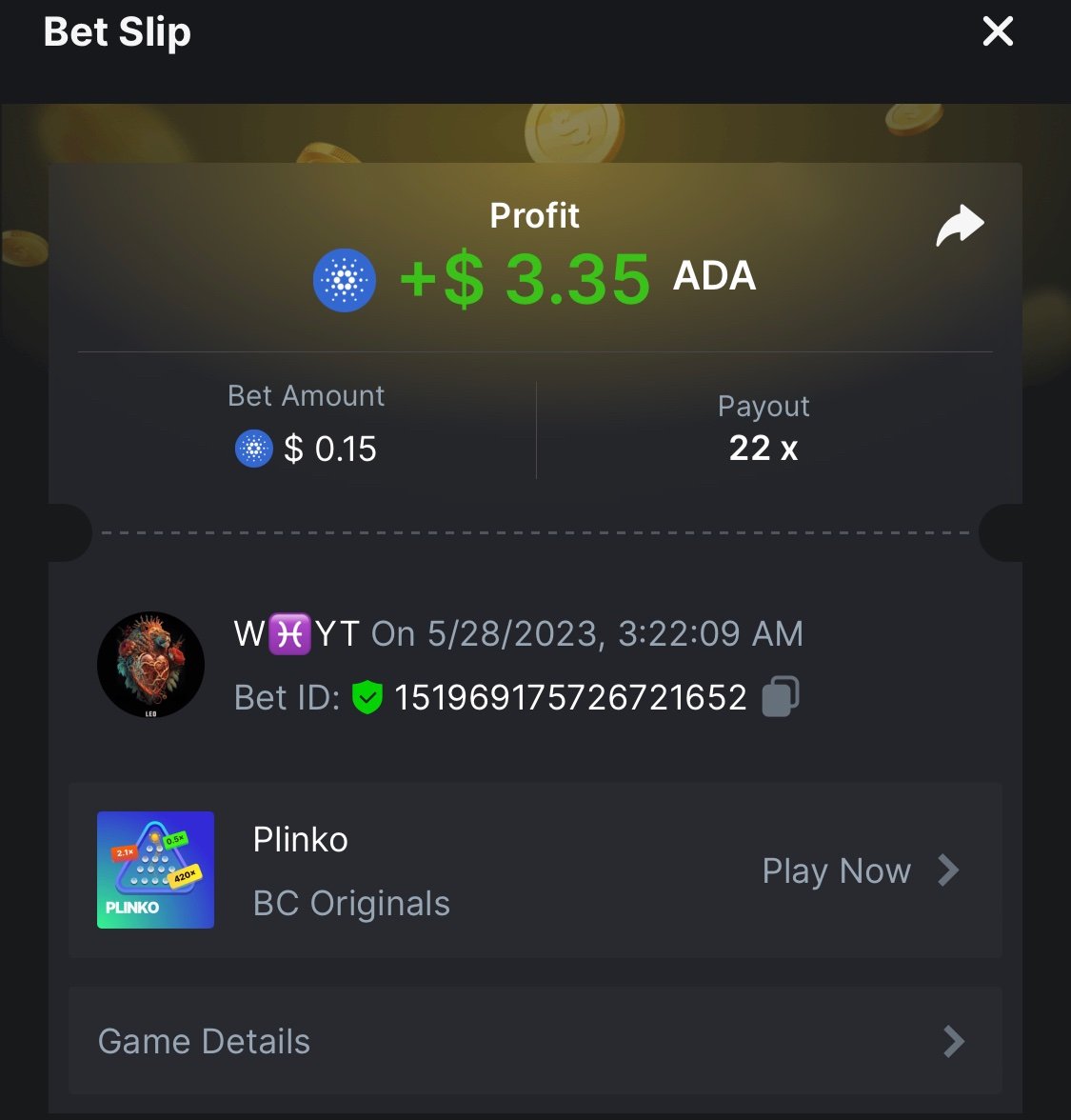
Task: Expand Game Details
Action: coord(535,1041)
